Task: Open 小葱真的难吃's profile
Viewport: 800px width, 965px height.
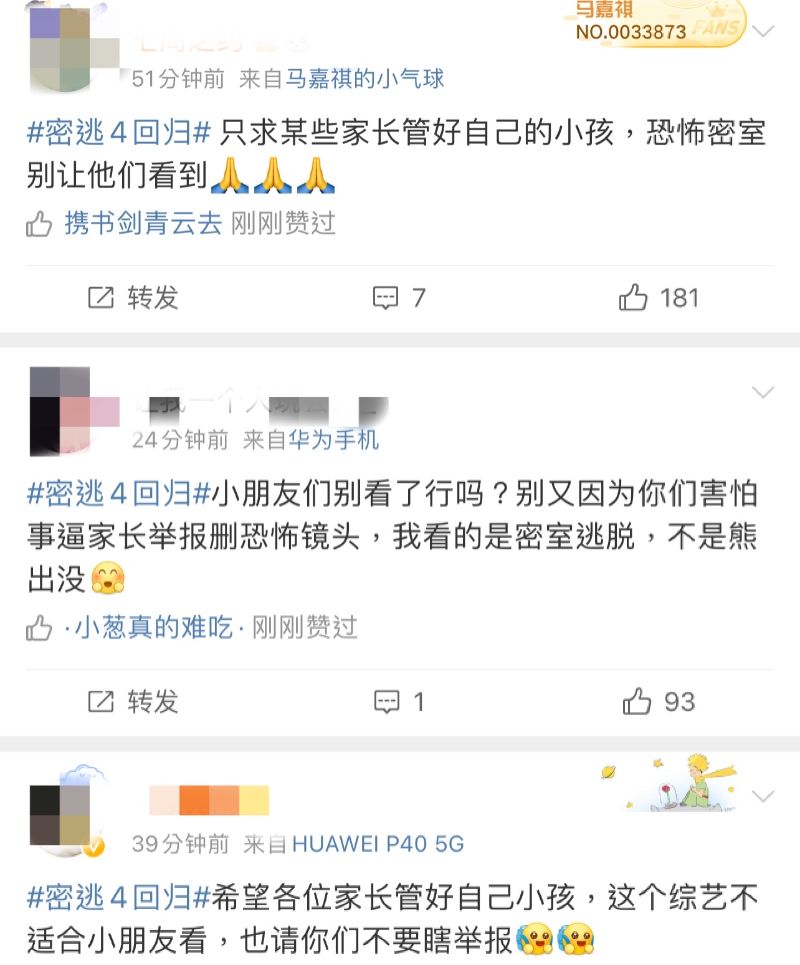Action: coord(153,628)
